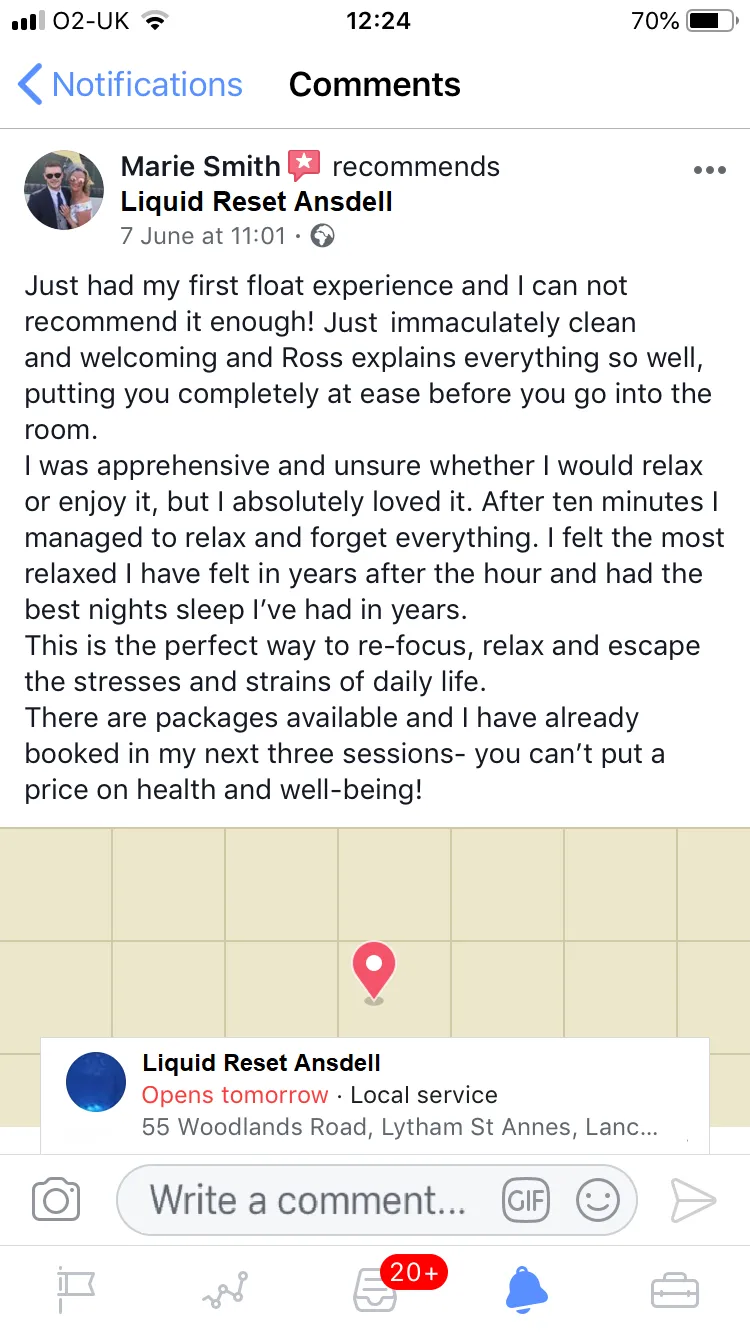Go back to Notifications

[130, 85]
